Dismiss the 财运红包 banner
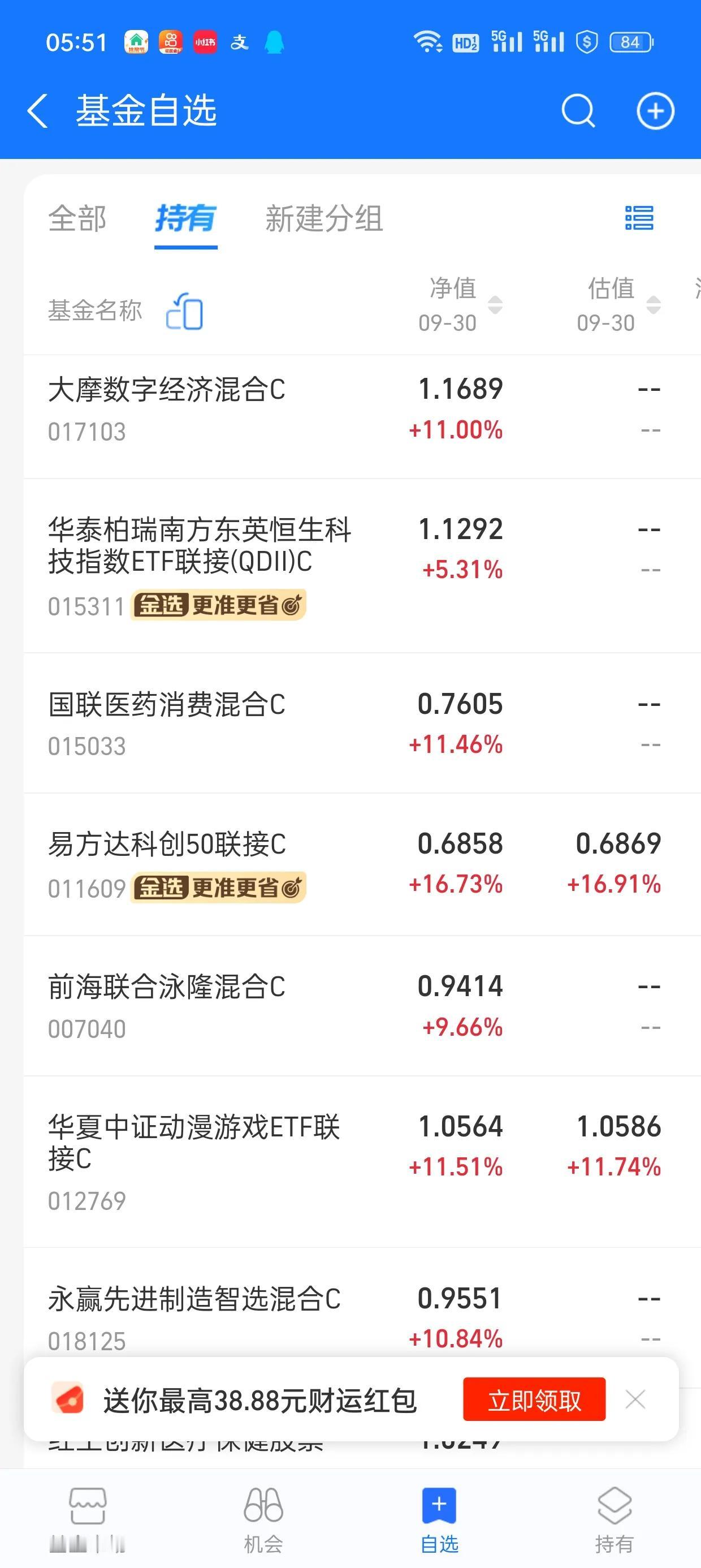Screen dimensions: 701x1568 tap(635, 1399)
